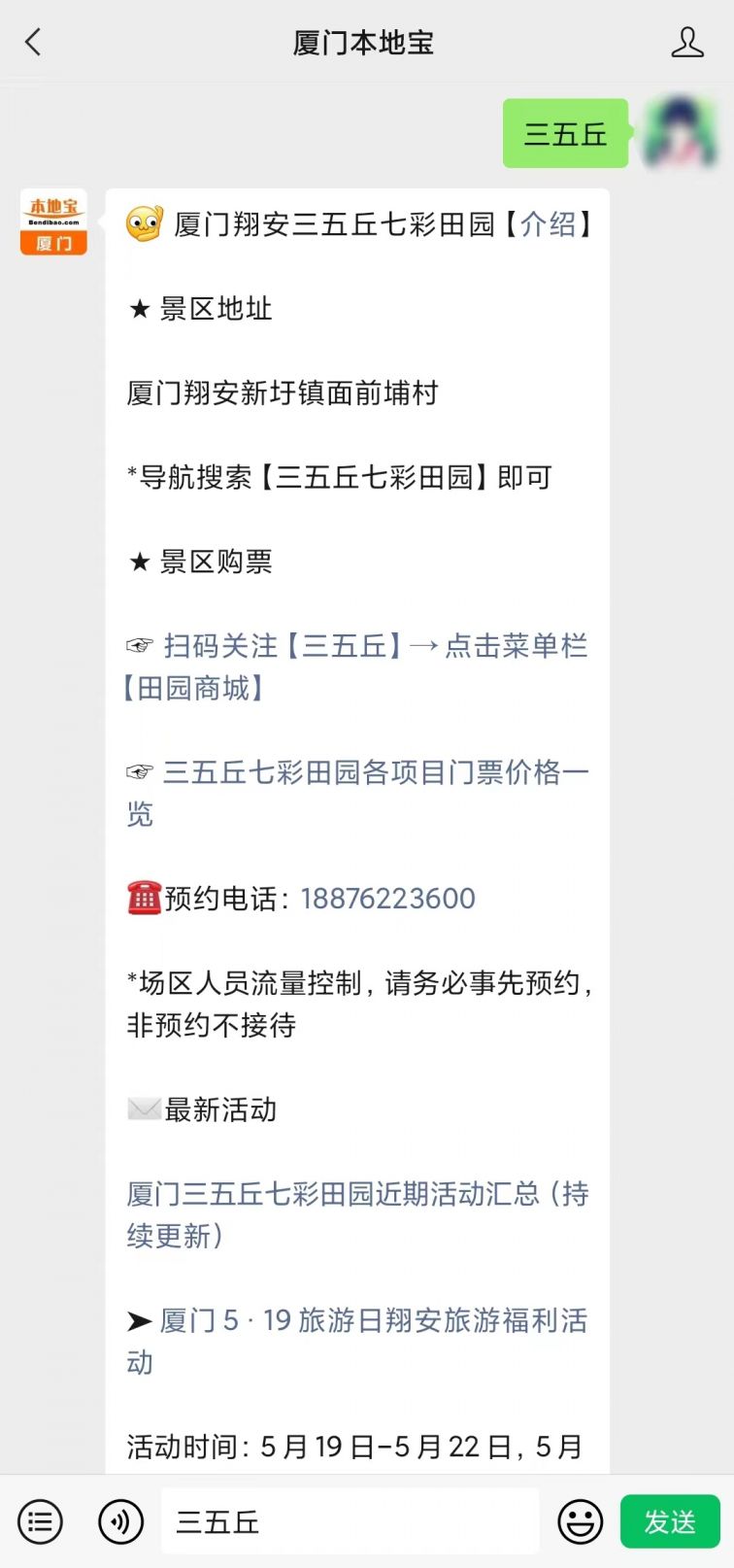Screen dimensions: 734x1568
Task: Call the number 18876223600
Action: pos(388,899)
